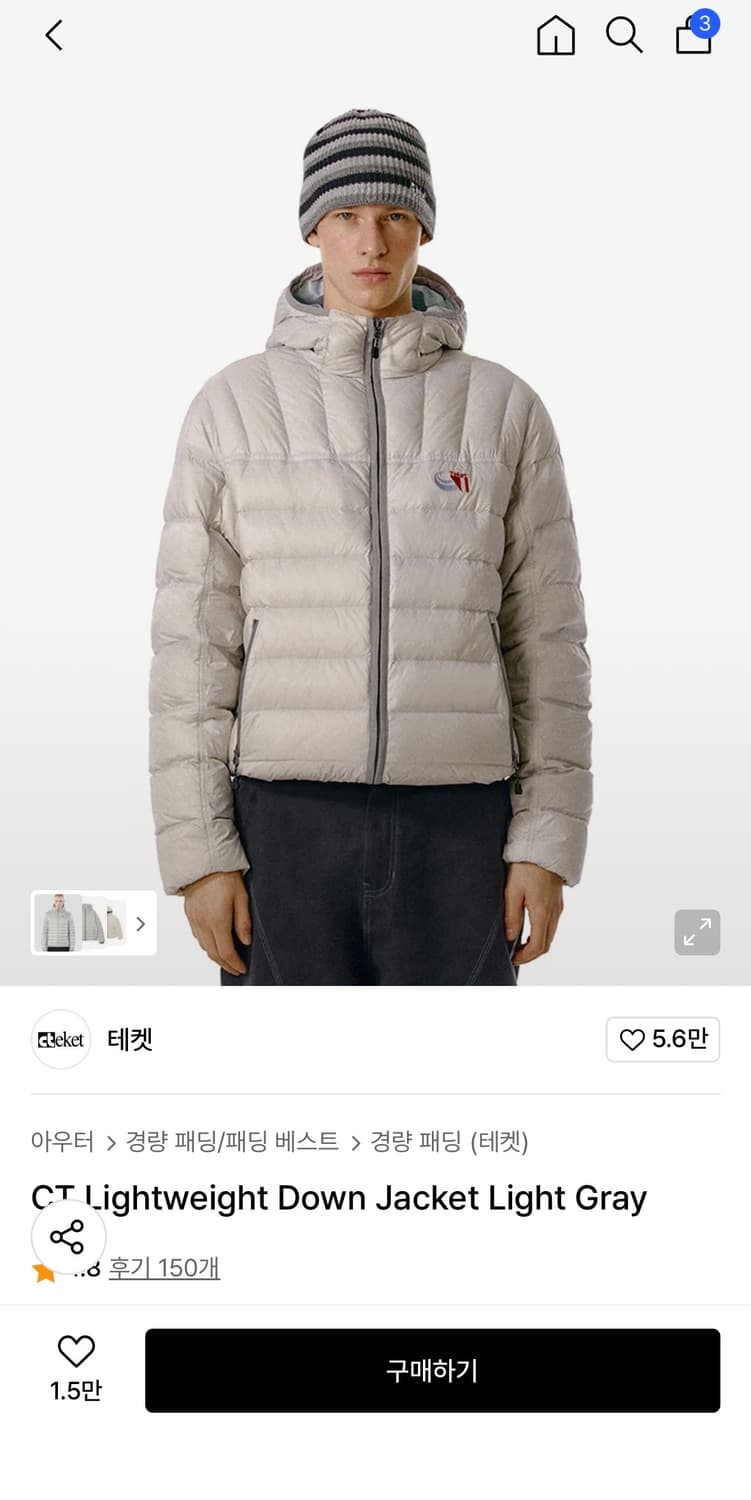Viewport: 751px width, 1500px height.
Task: Open the 후기 150개 reviews link
Action: click(x=164, y=1267)
